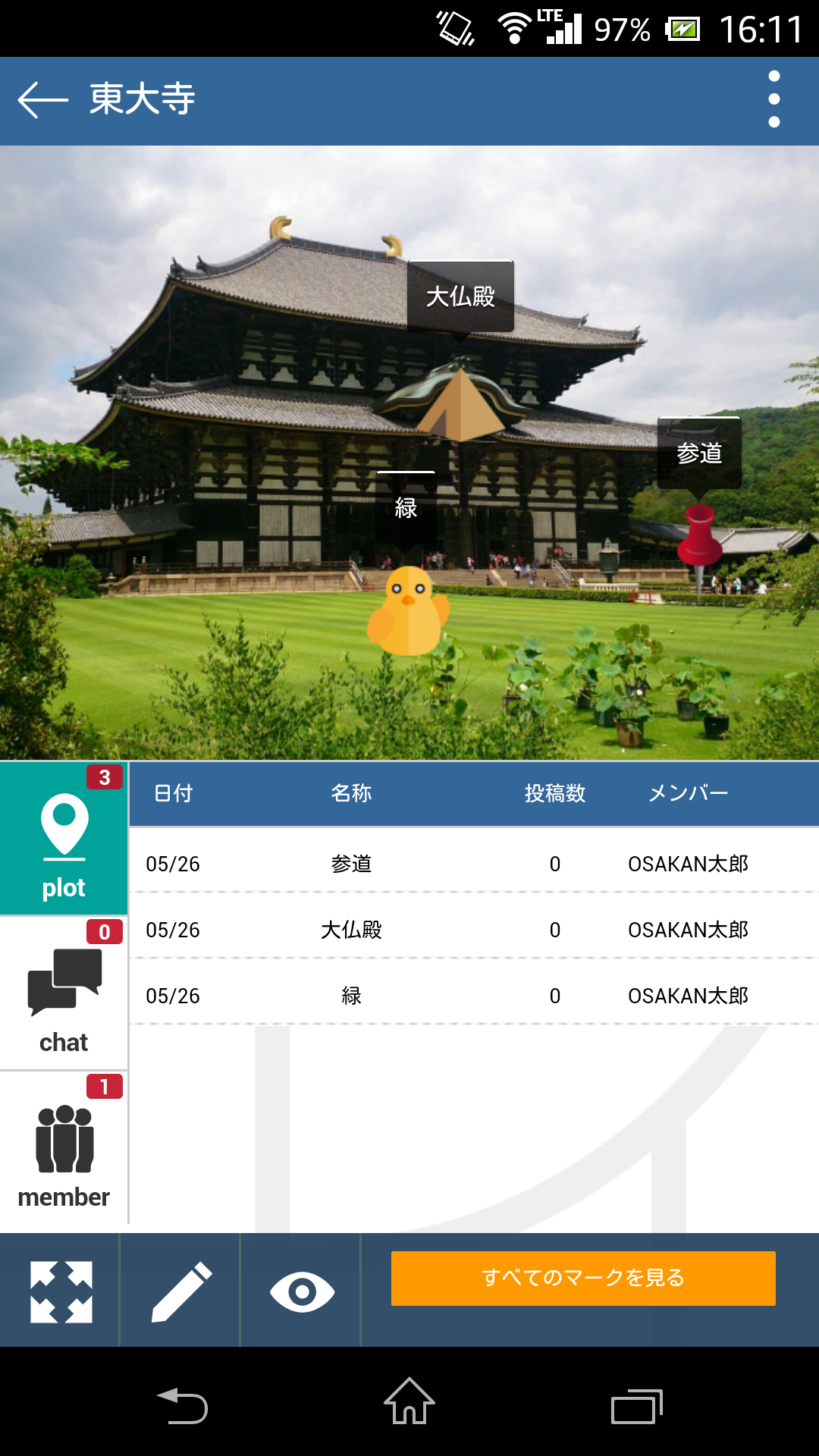This screenshot has width=819, height=1456.
Task: Switch to the member tab
Action: click(x=64, y=1148)
